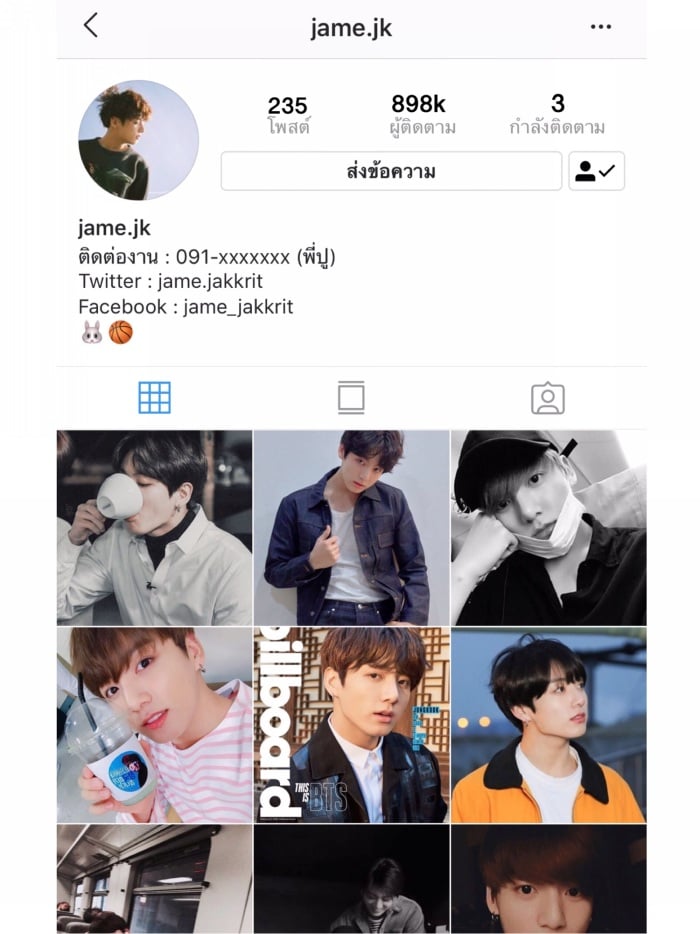
Task: Switch to the grid view tab
Action: pyautogui.click(x=154, y=398)
